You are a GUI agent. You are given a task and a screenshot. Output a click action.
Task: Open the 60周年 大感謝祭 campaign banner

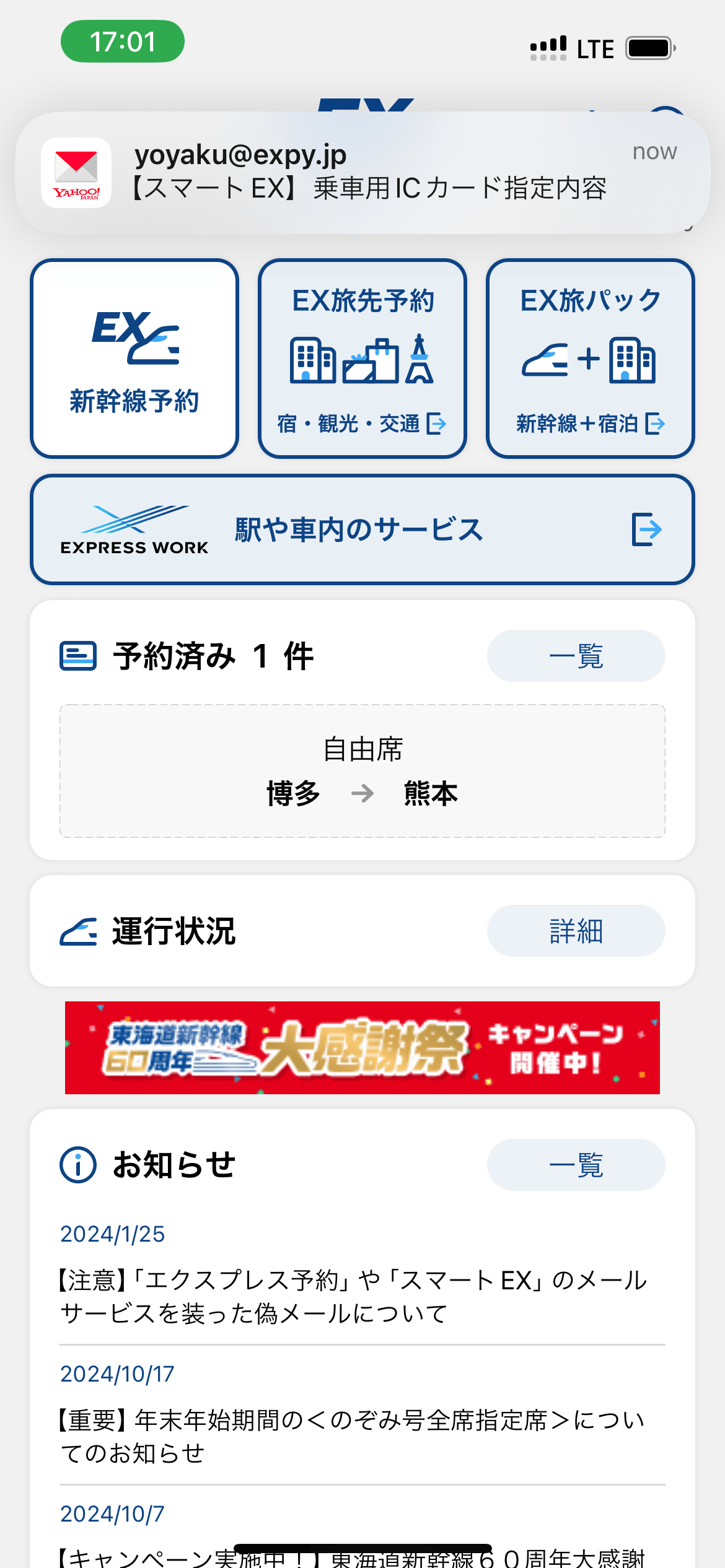(x=362, y=1047)
